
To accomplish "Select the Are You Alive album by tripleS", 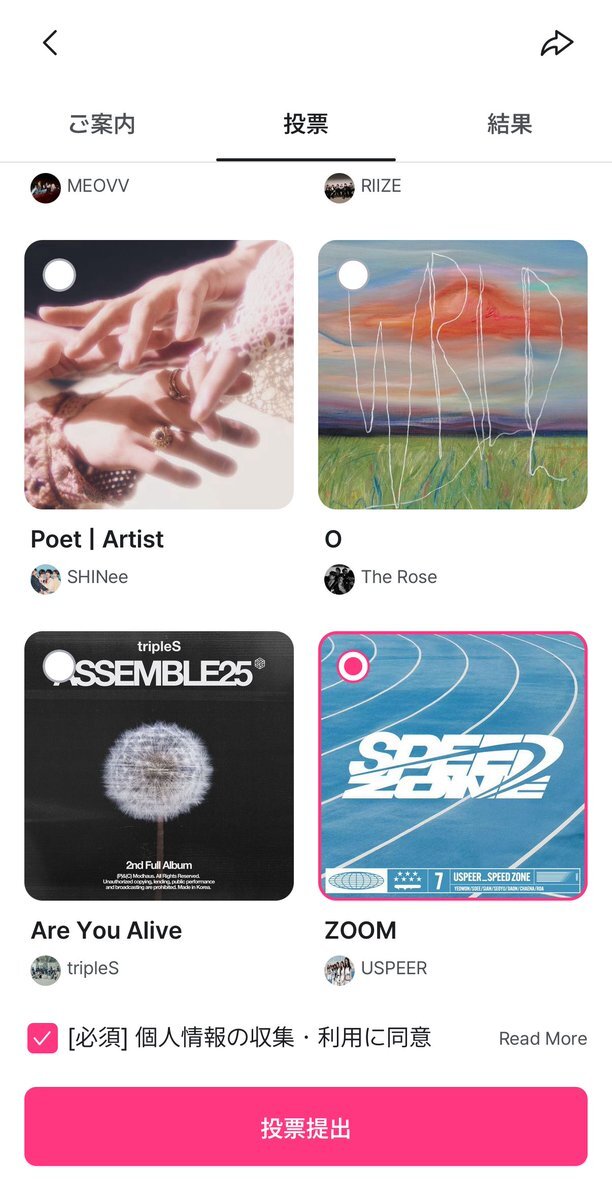I will click(x=159, y=765).
